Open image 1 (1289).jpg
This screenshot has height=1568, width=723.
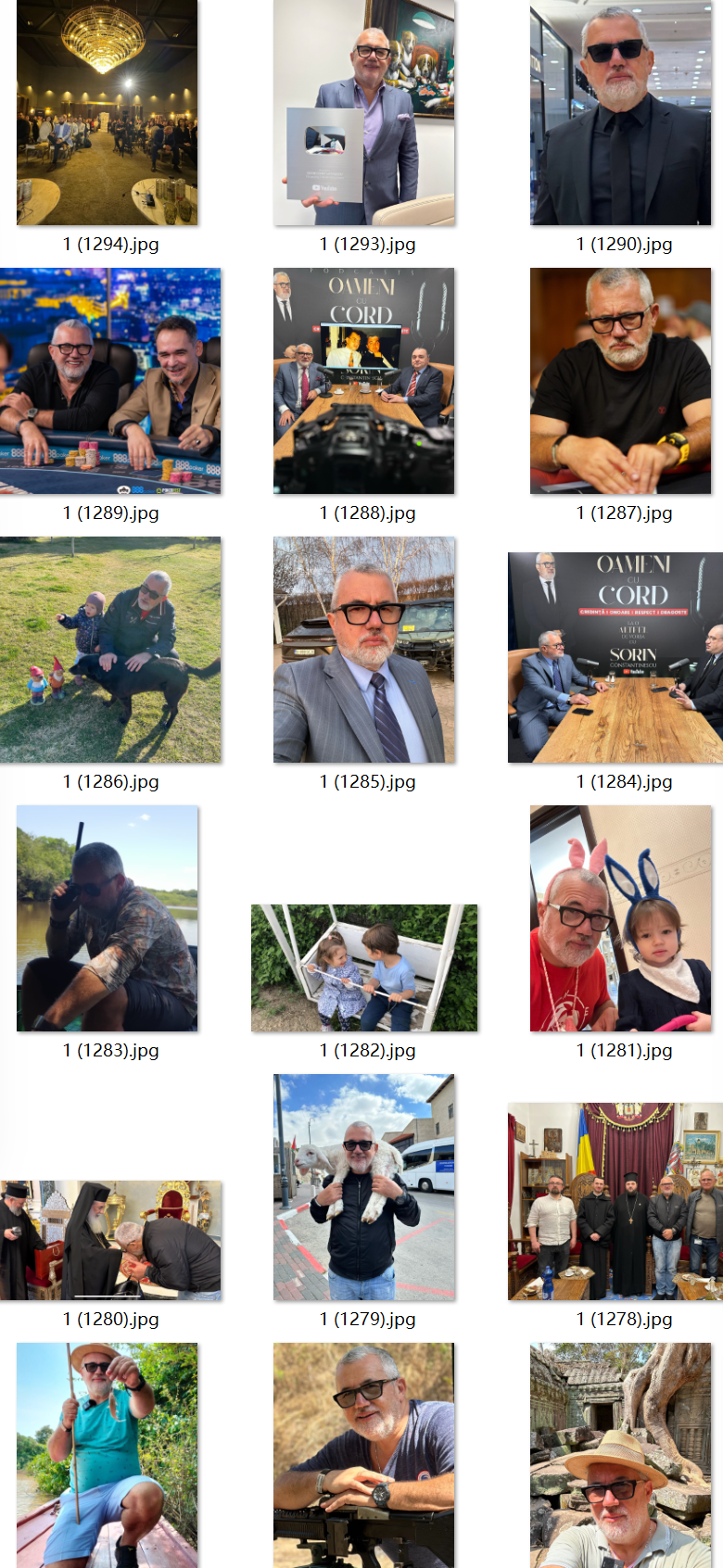click(x=110, y=381)
